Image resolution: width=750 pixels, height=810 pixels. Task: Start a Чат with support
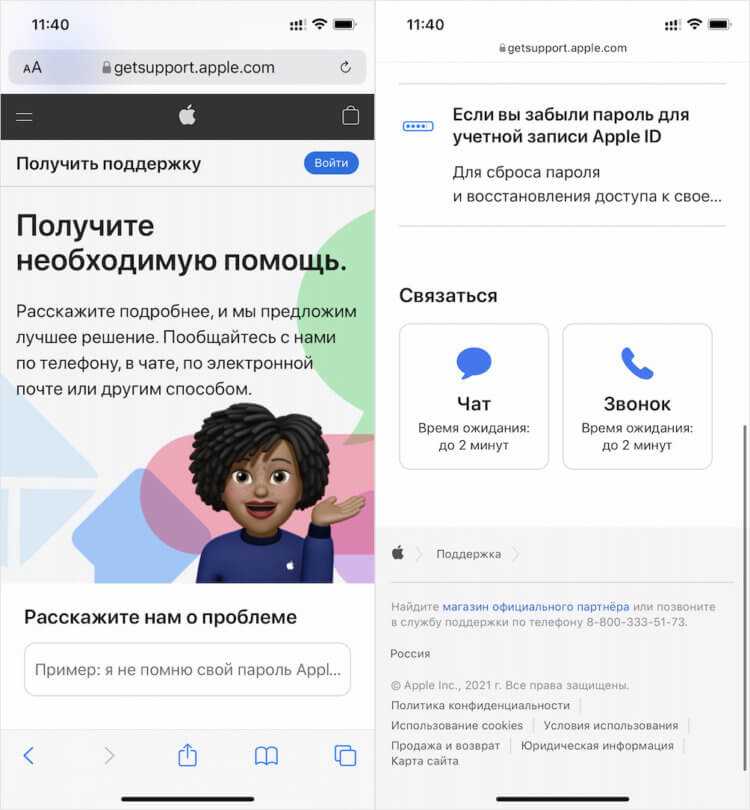[474, 396]
